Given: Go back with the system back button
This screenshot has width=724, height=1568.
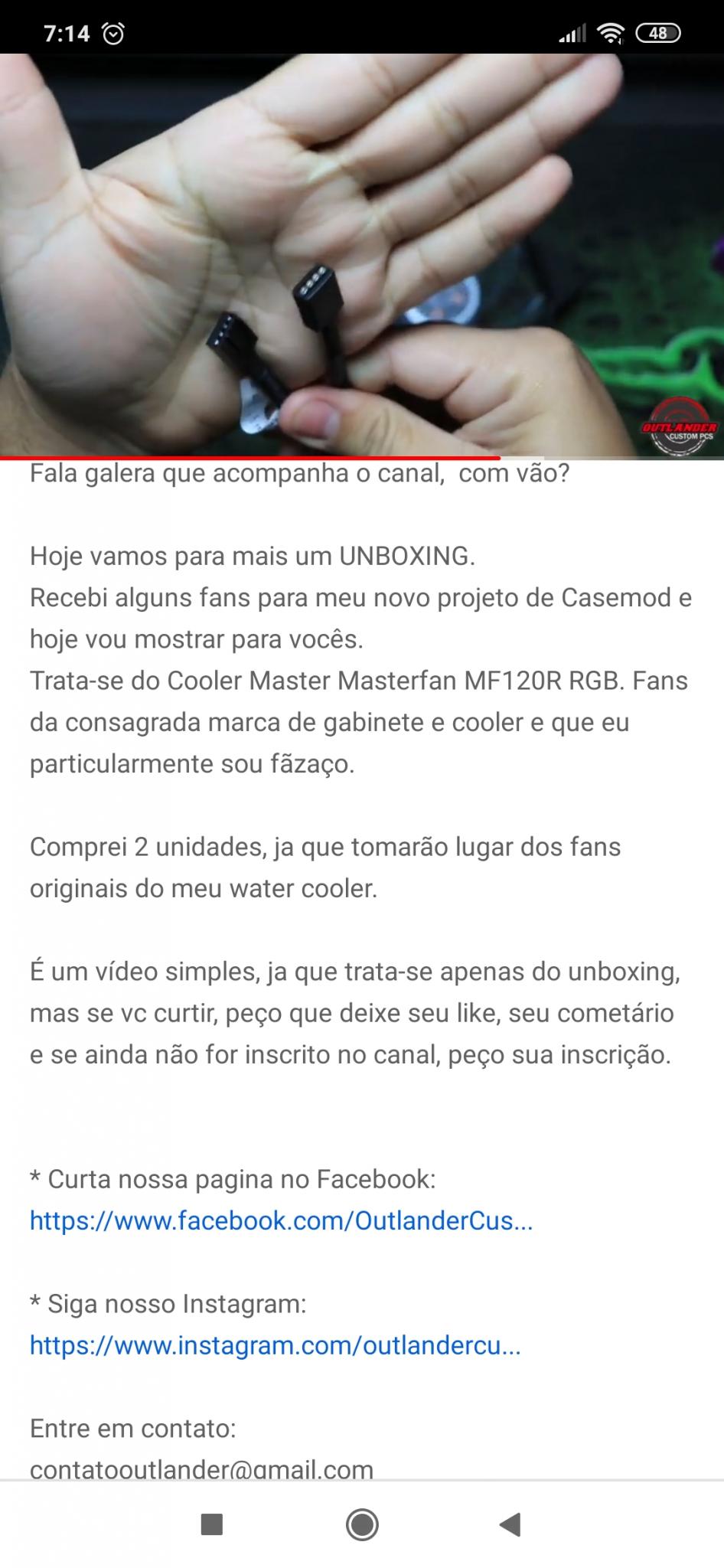Looking at the screenshot, I should 510,1524.
